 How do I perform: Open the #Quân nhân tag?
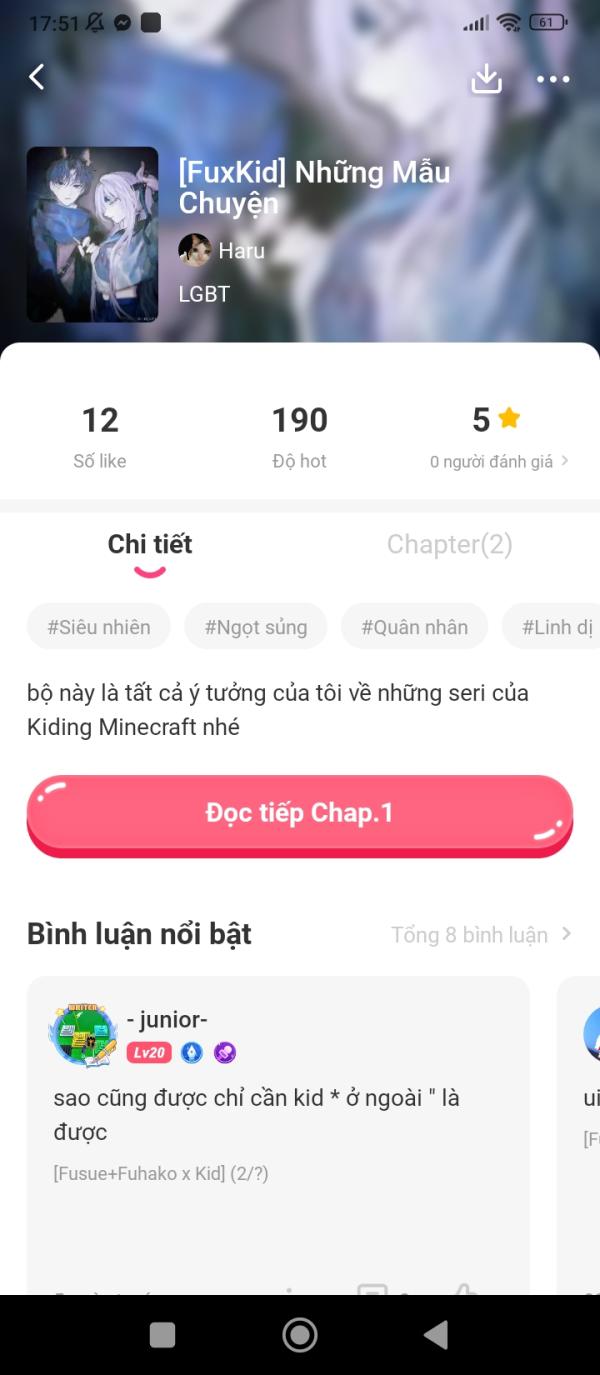coord(414,627)
